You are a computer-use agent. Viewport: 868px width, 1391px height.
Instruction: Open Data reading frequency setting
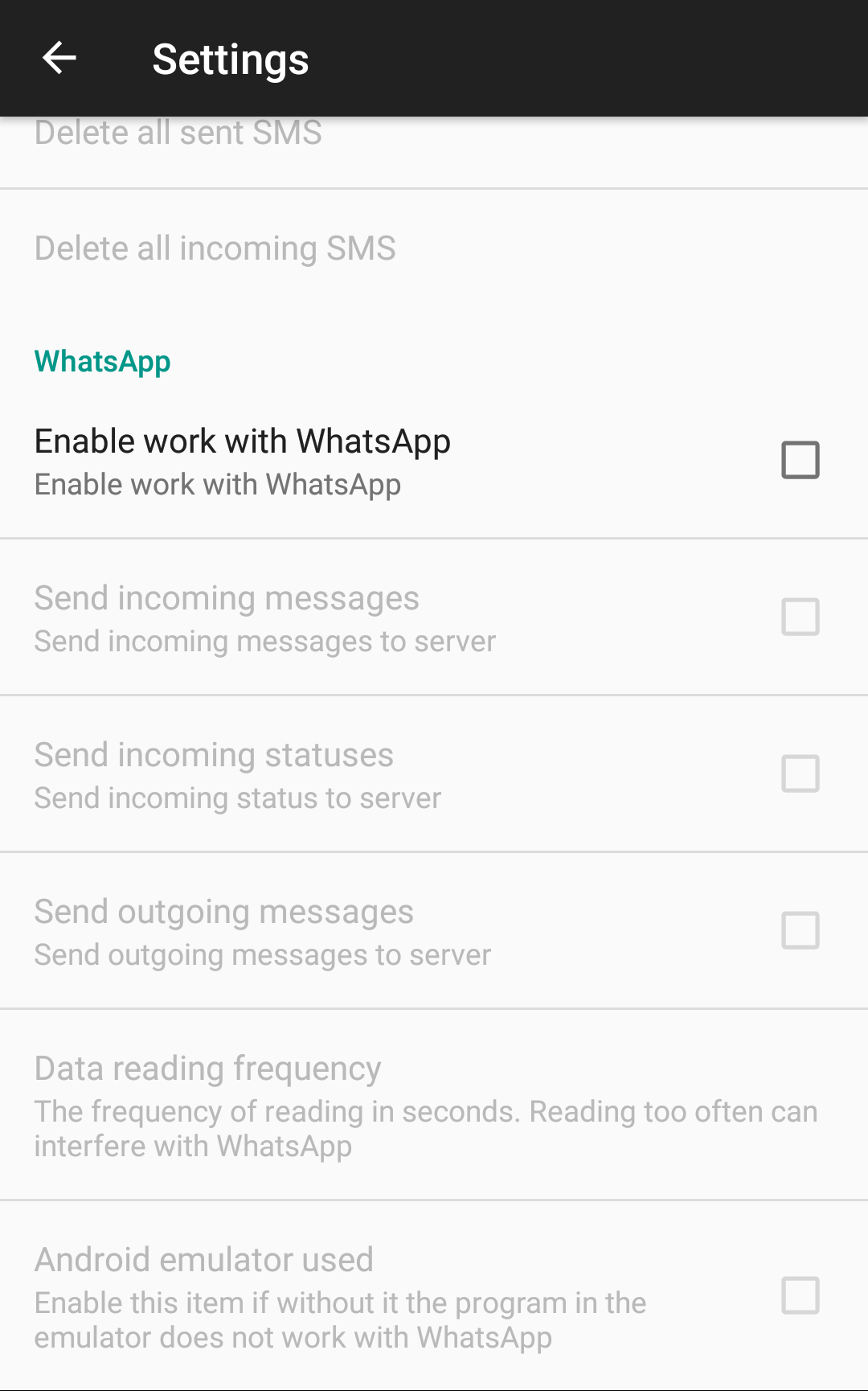click(434, 1106)
